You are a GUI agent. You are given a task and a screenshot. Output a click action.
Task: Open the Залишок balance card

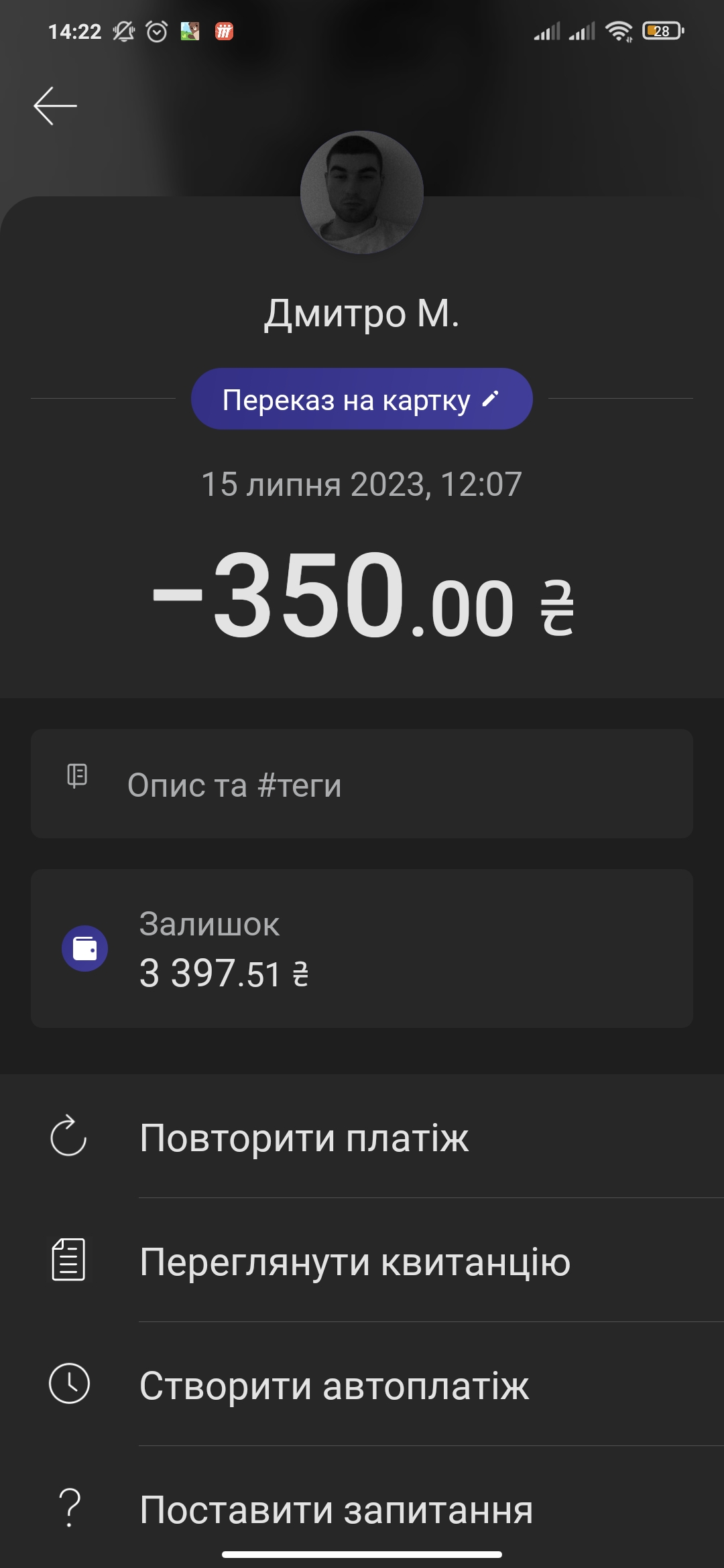[362, 948]
